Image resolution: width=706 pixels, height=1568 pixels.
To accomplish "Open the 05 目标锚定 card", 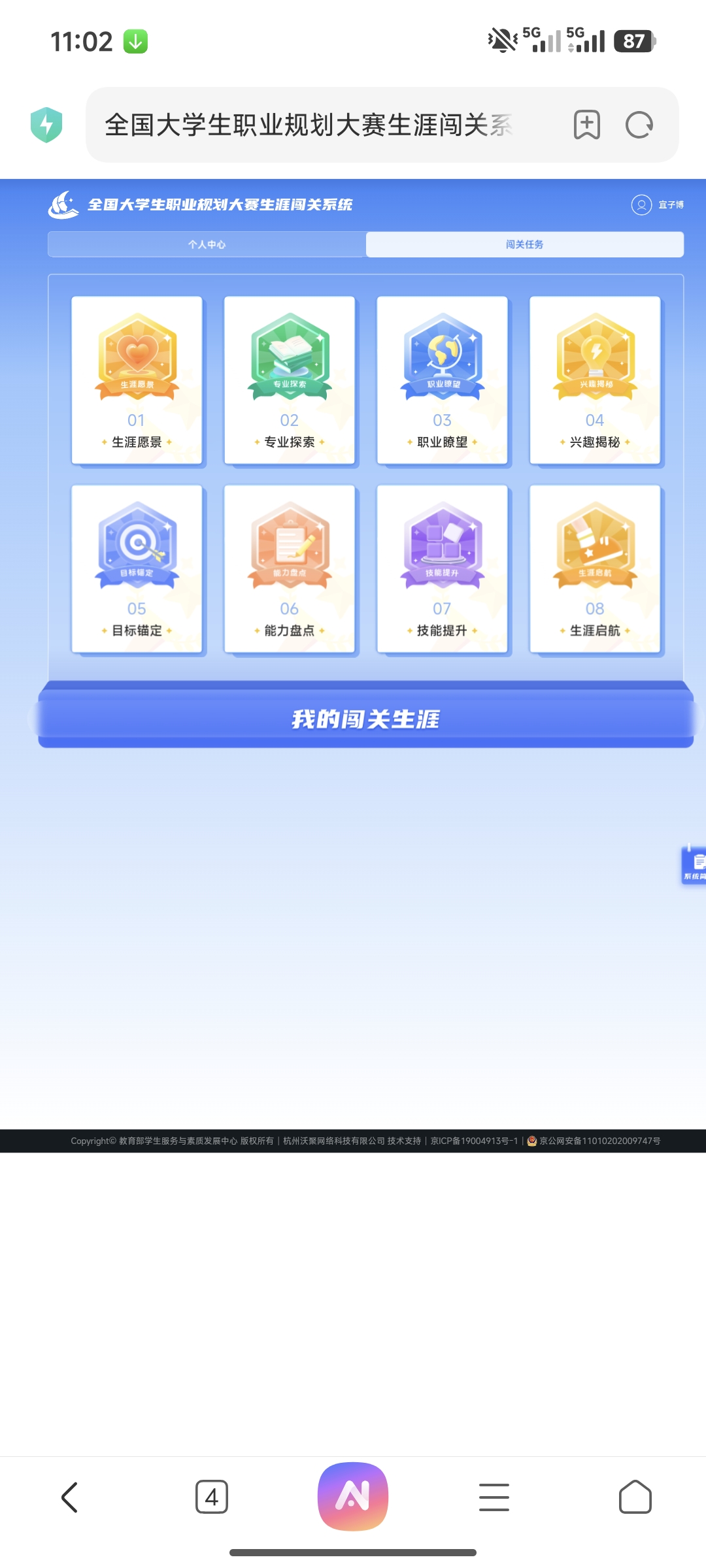I will pyautogui.click(x=137, y=569).
